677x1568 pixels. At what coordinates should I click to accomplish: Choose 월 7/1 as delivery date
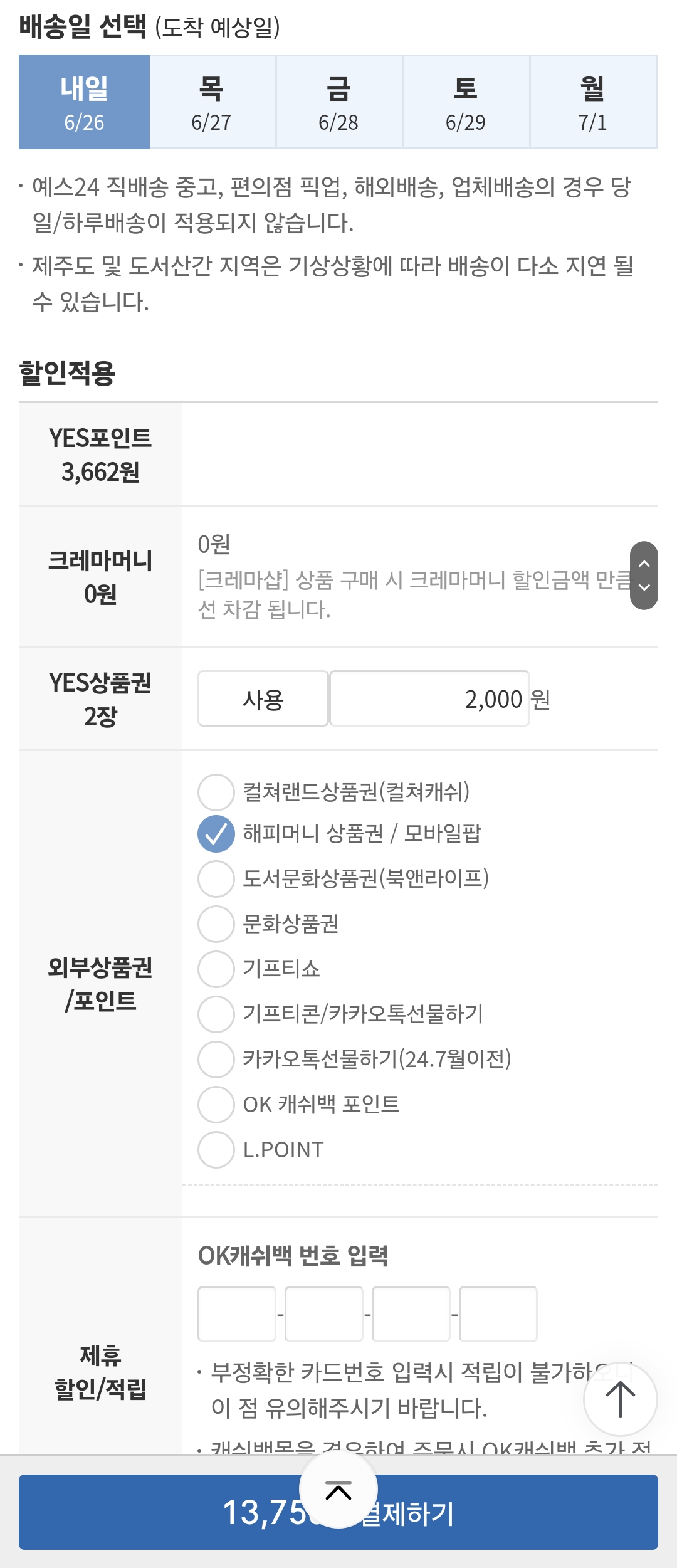coord(593,102)
